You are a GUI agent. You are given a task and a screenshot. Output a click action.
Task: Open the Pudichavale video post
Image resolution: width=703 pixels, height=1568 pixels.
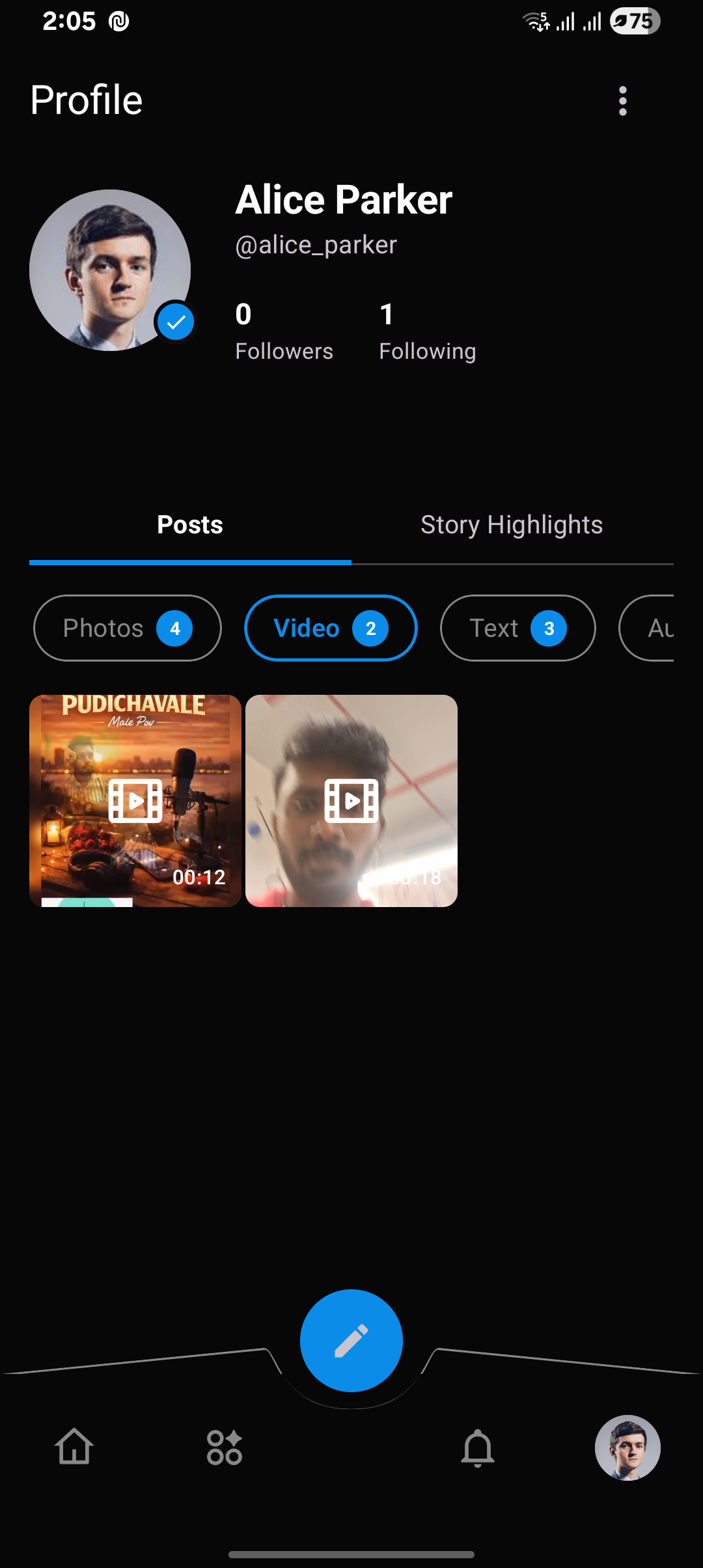[x=135, y=800]
